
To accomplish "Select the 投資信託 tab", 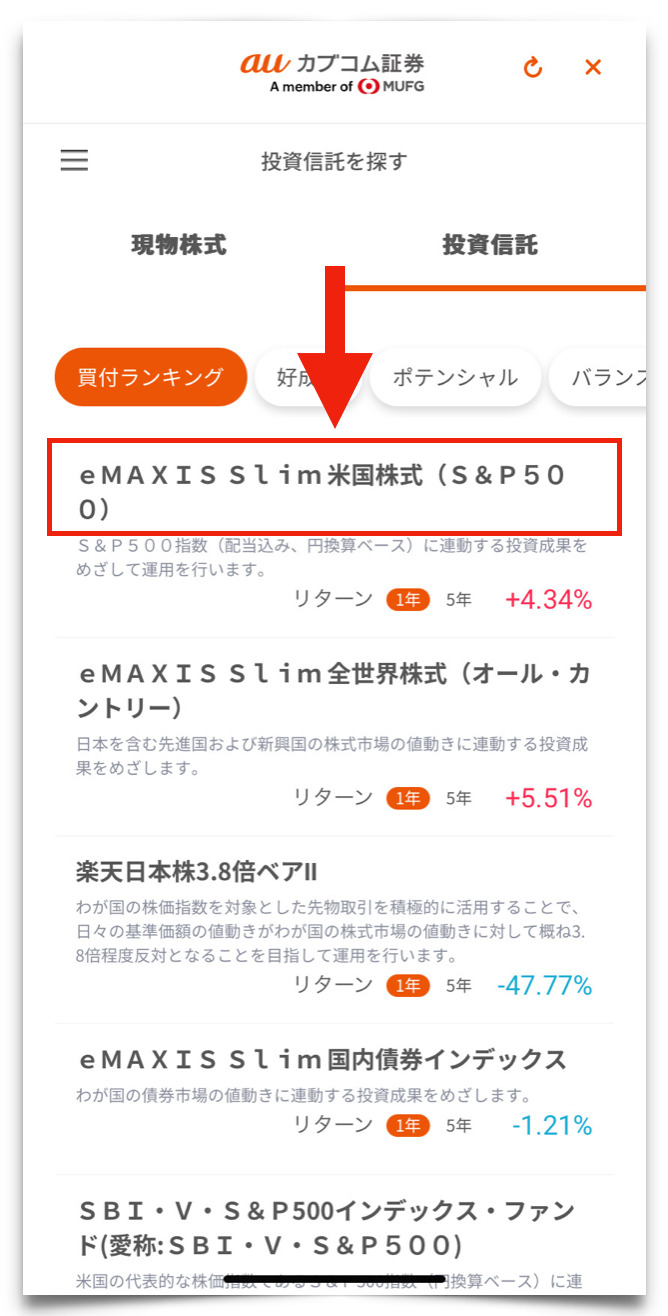I will (490, 245).
